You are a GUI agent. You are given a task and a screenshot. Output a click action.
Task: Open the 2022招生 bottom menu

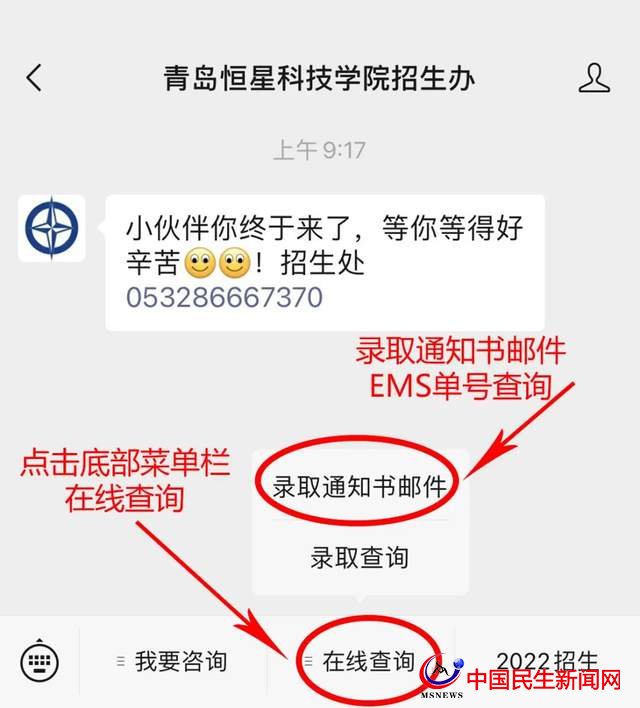[547, 661]
